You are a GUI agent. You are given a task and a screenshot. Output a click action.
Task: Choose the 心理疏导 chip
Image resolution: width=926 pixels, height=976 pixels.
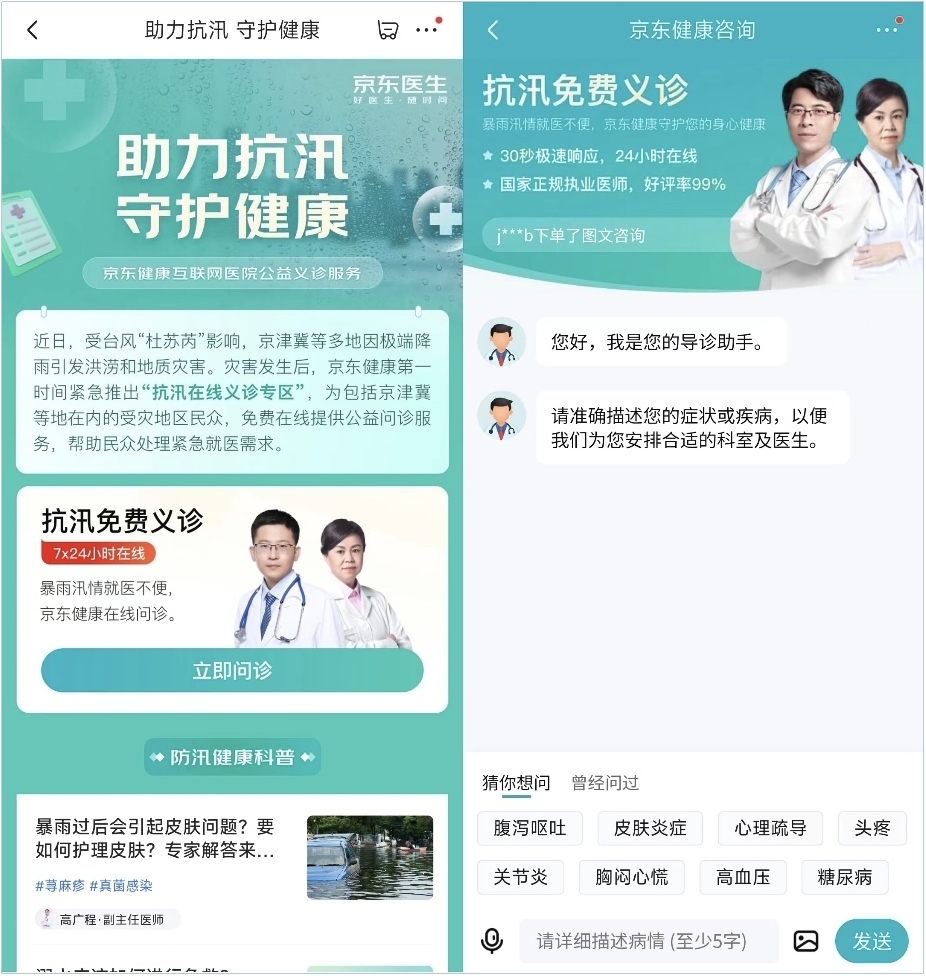[770, 828]
